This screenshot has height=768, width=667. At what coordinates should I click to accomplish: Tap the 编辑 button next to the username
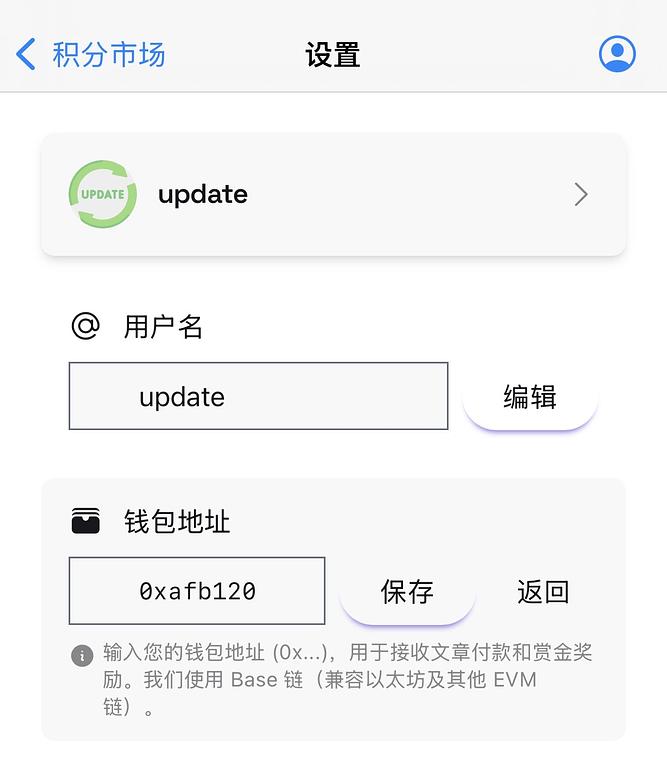click(x=530, y=397)
